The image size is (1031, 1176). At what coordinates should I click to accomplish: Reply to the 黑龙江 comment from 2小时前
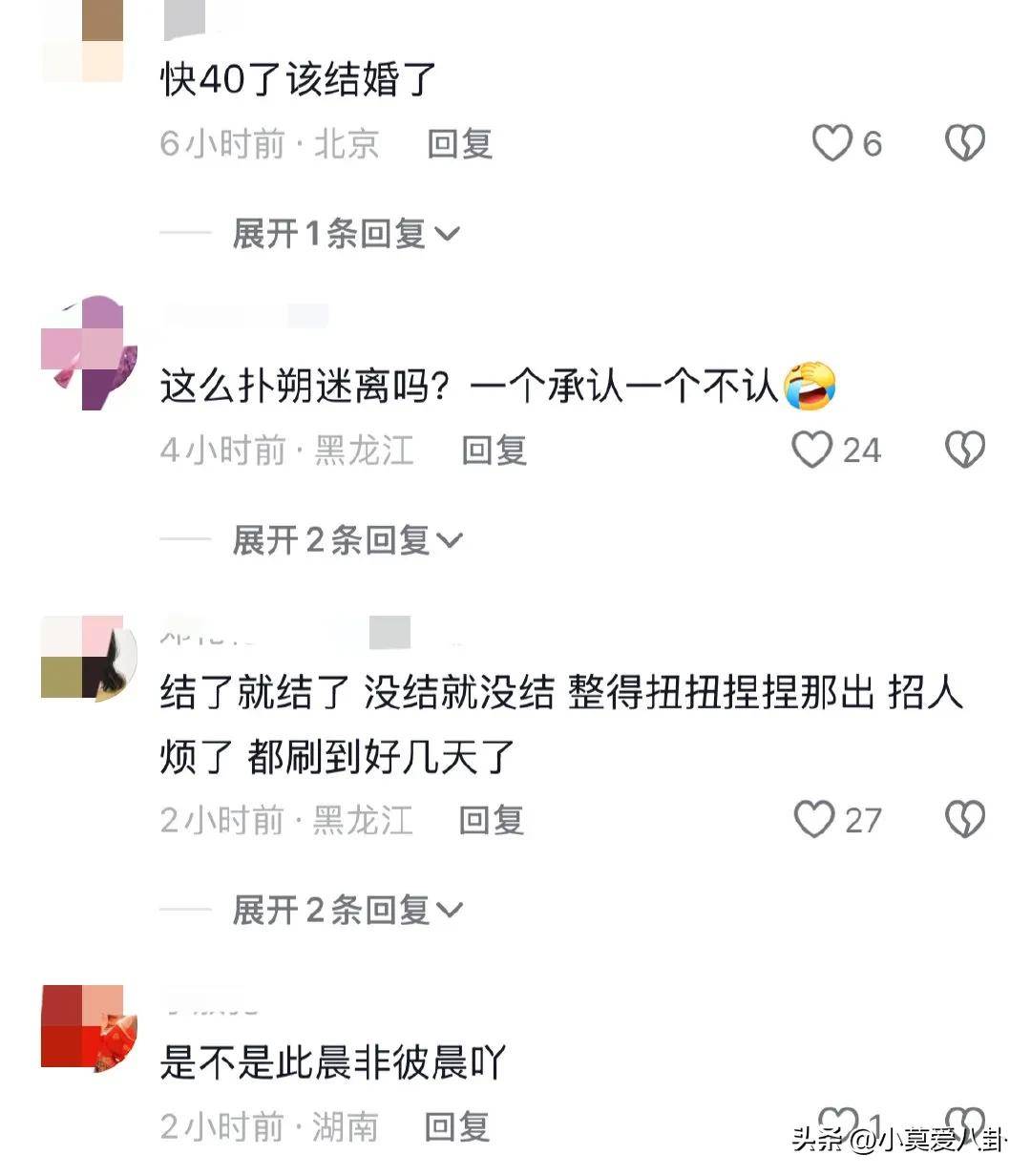pos(492,820)
